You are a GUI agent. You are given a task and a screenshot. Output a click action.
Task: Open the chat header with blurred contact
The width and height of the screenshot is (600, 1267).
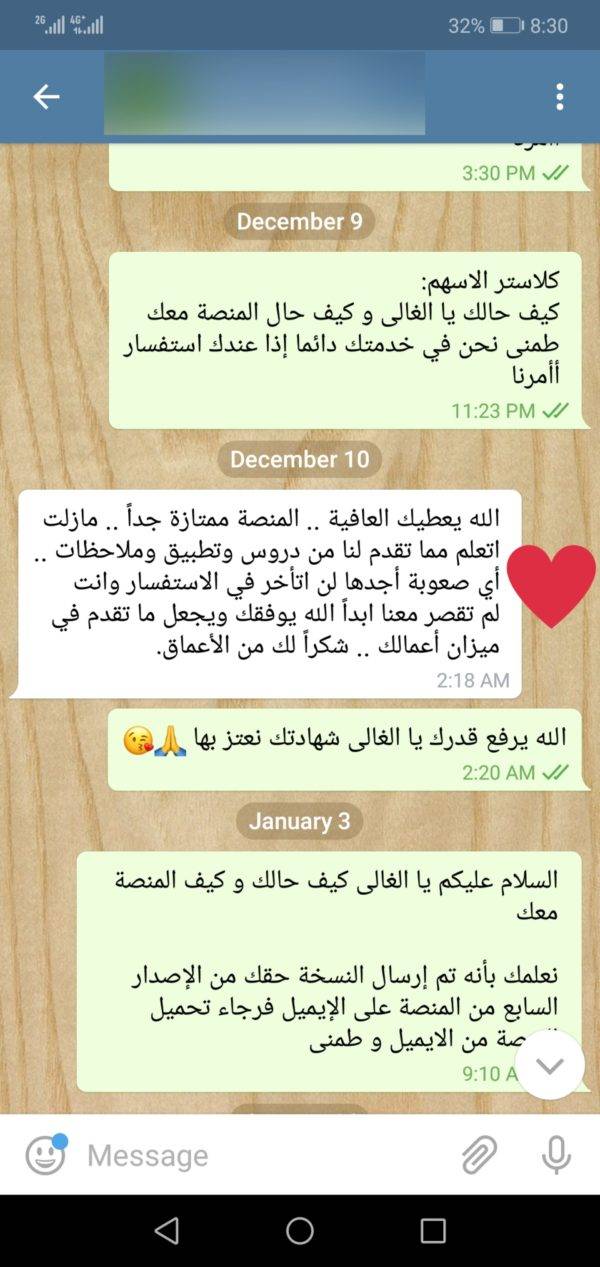[264, 94]
